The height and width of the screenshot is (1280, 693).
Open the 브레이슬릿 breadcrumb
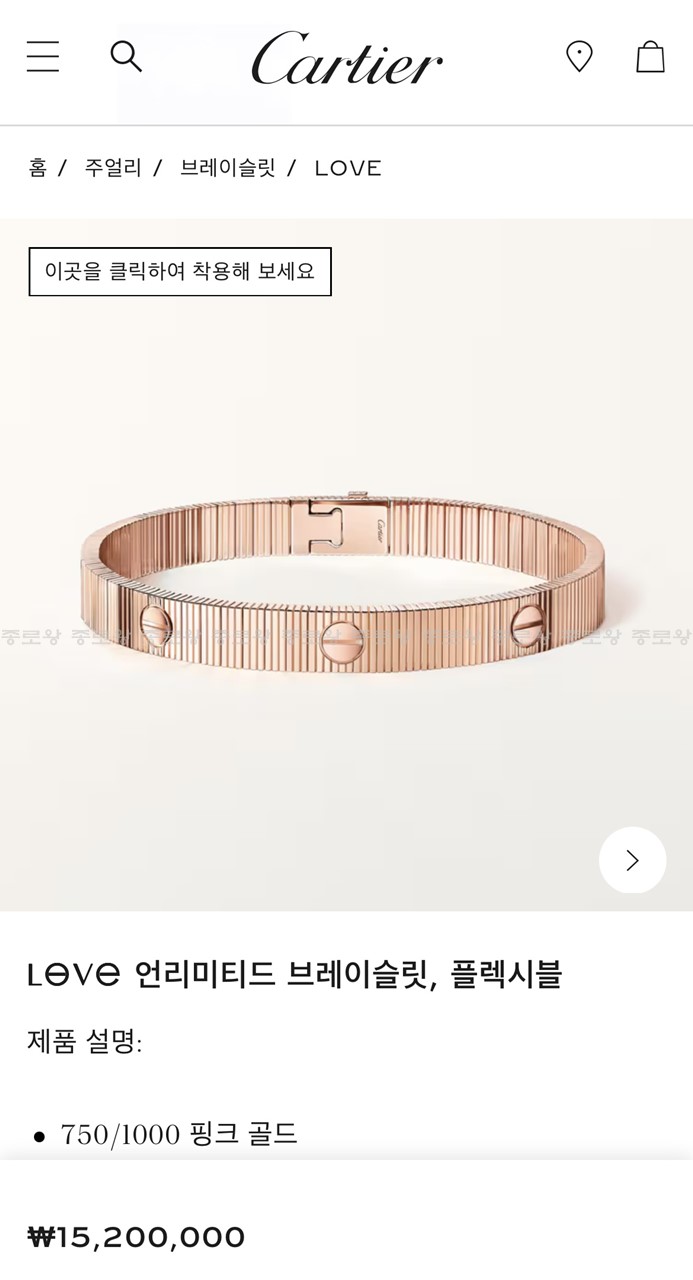227,168
